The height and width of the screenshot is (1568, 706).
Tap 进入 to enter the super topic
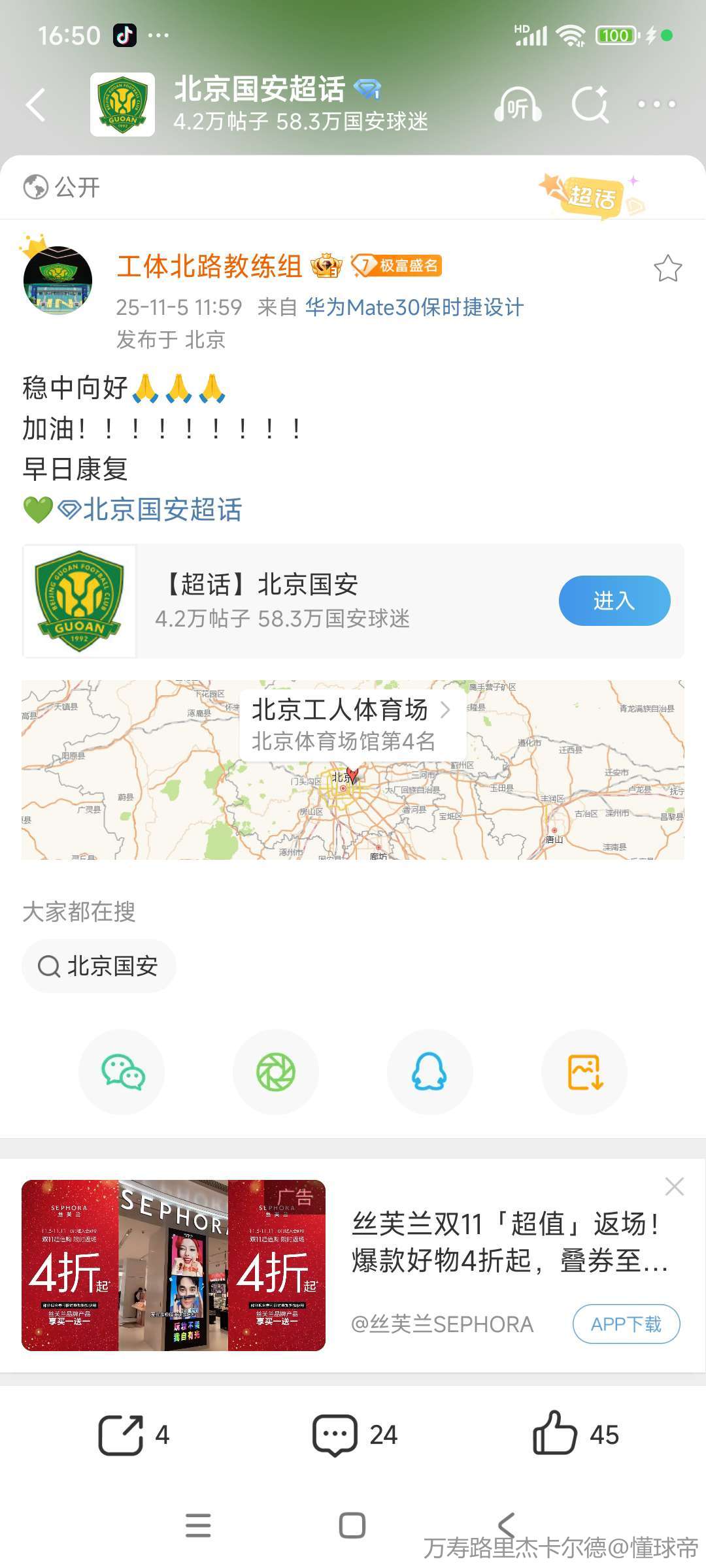614,600
